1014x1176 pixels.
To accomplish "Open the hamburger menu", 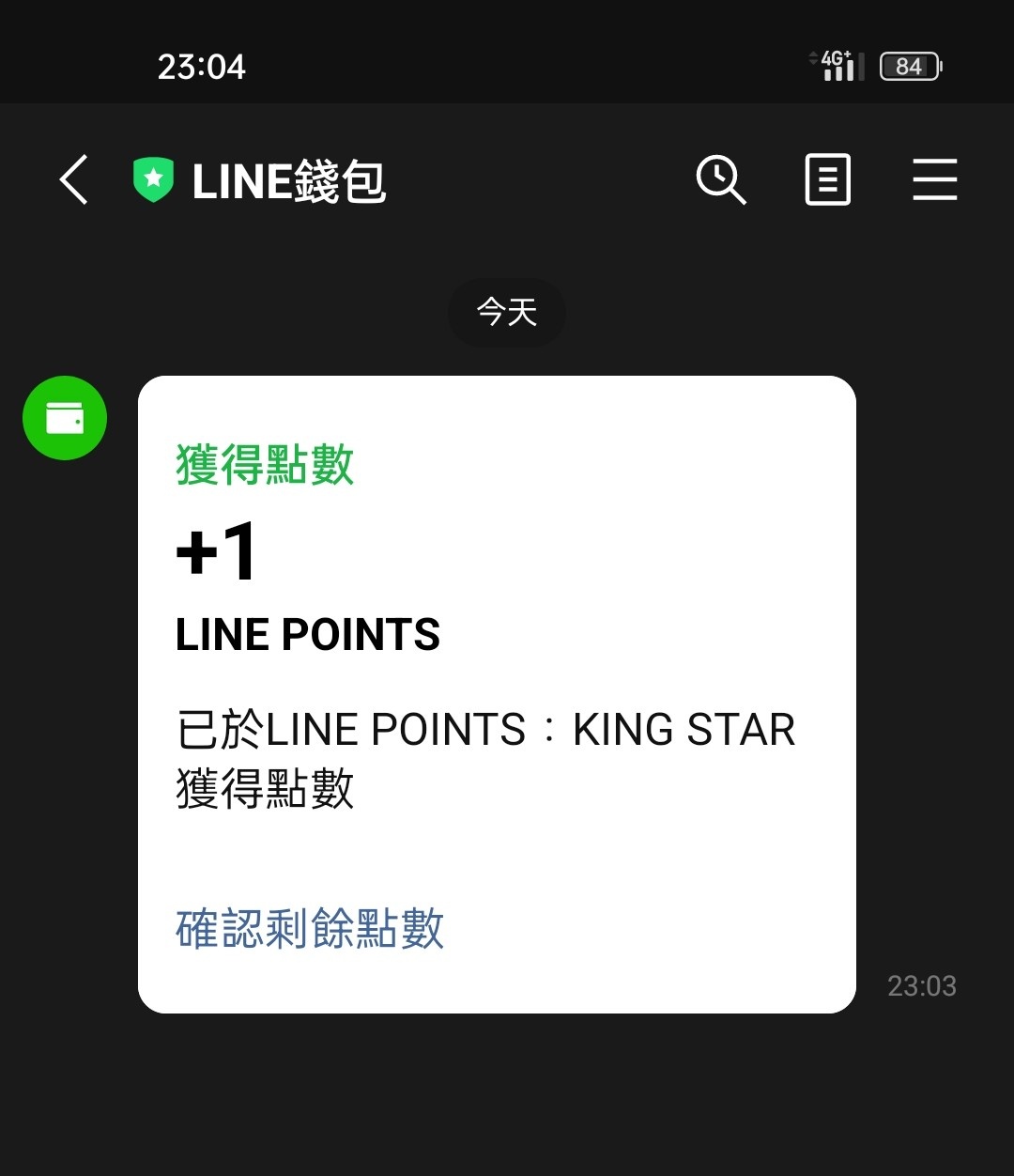I will tap(934, 179).
